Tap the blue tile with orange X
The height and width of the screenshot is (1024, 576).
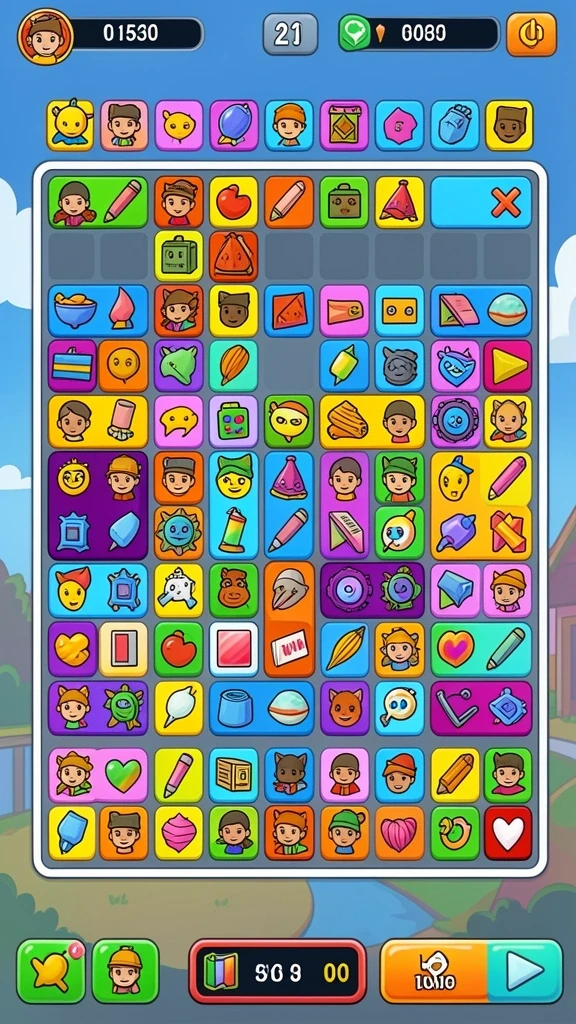[481, 202]
